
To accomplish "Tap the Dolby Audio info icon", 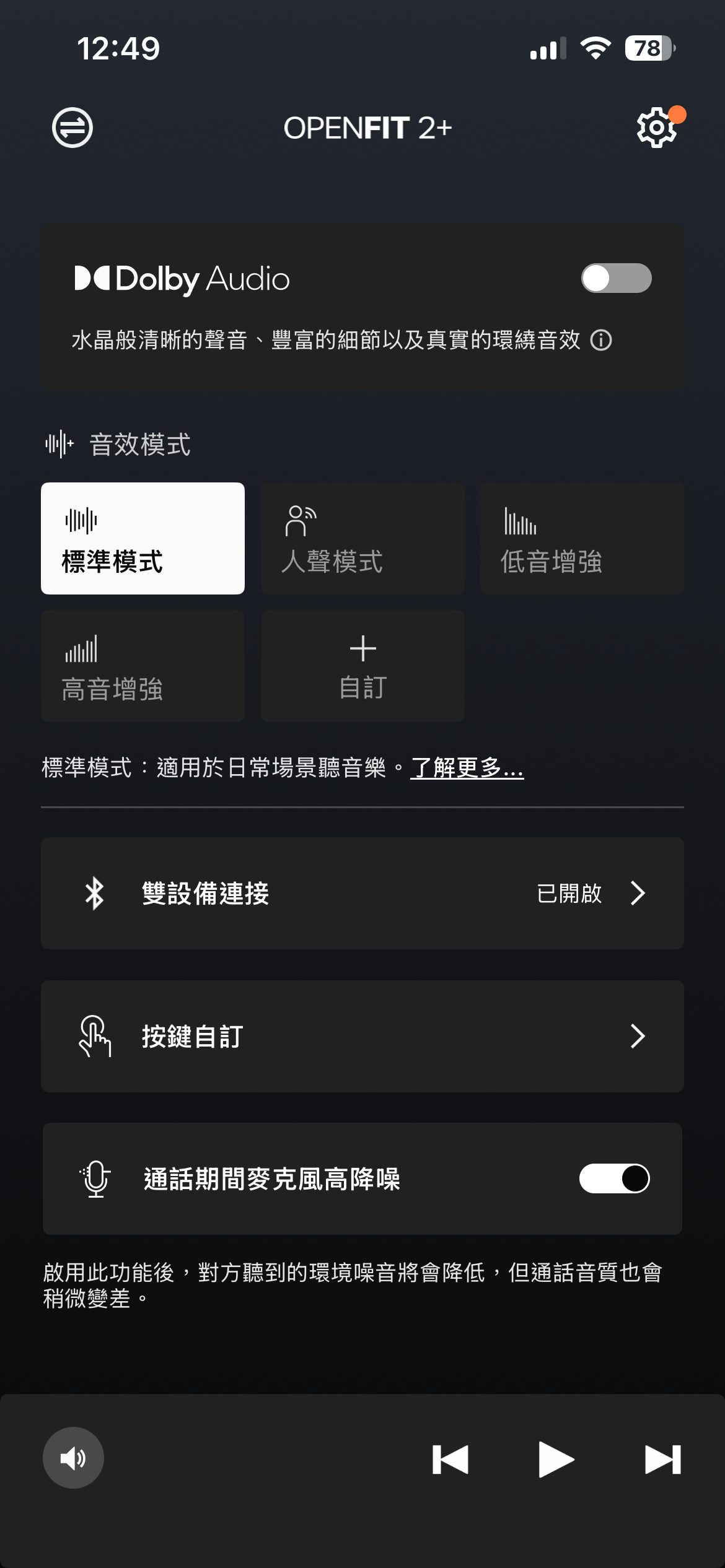I will click(x=601, y=340).
